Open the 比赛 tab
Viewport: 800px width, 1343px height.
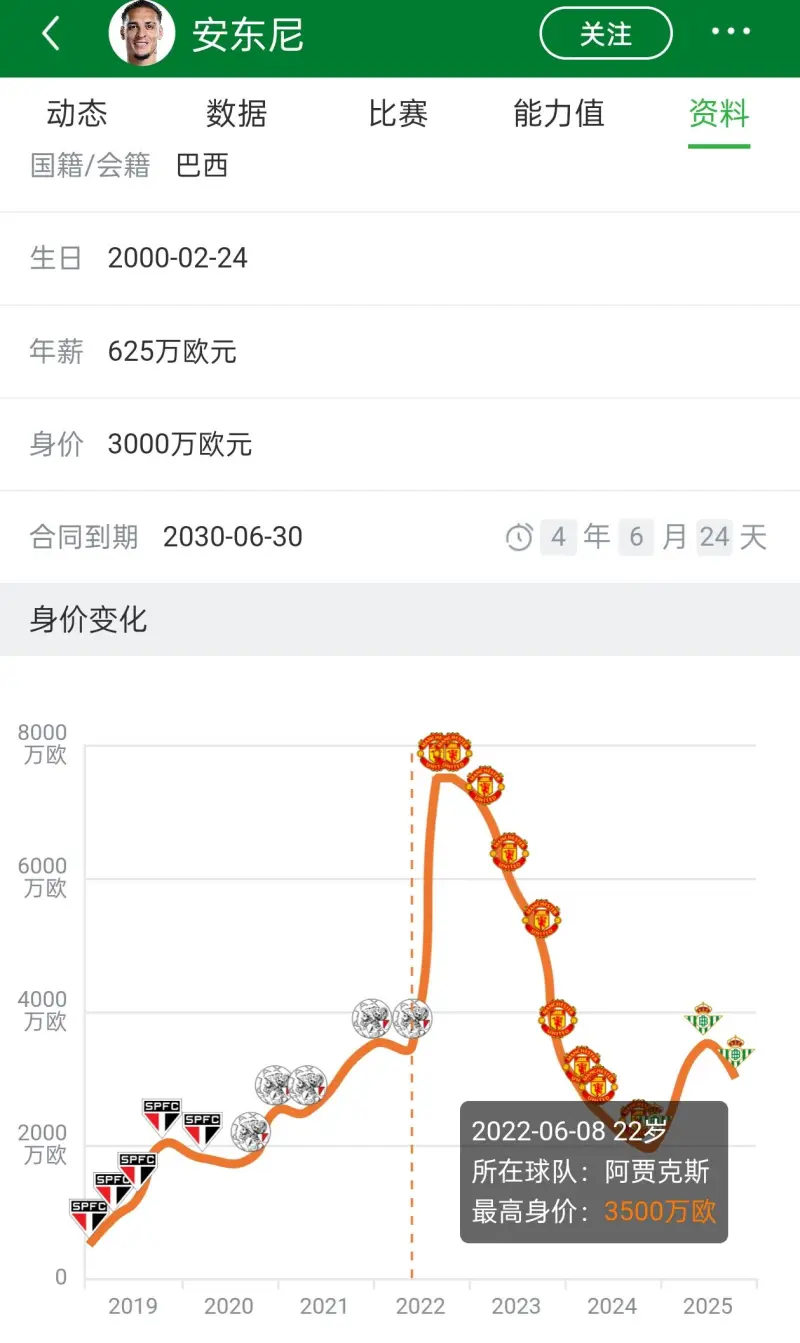click(x=398, y=114)
